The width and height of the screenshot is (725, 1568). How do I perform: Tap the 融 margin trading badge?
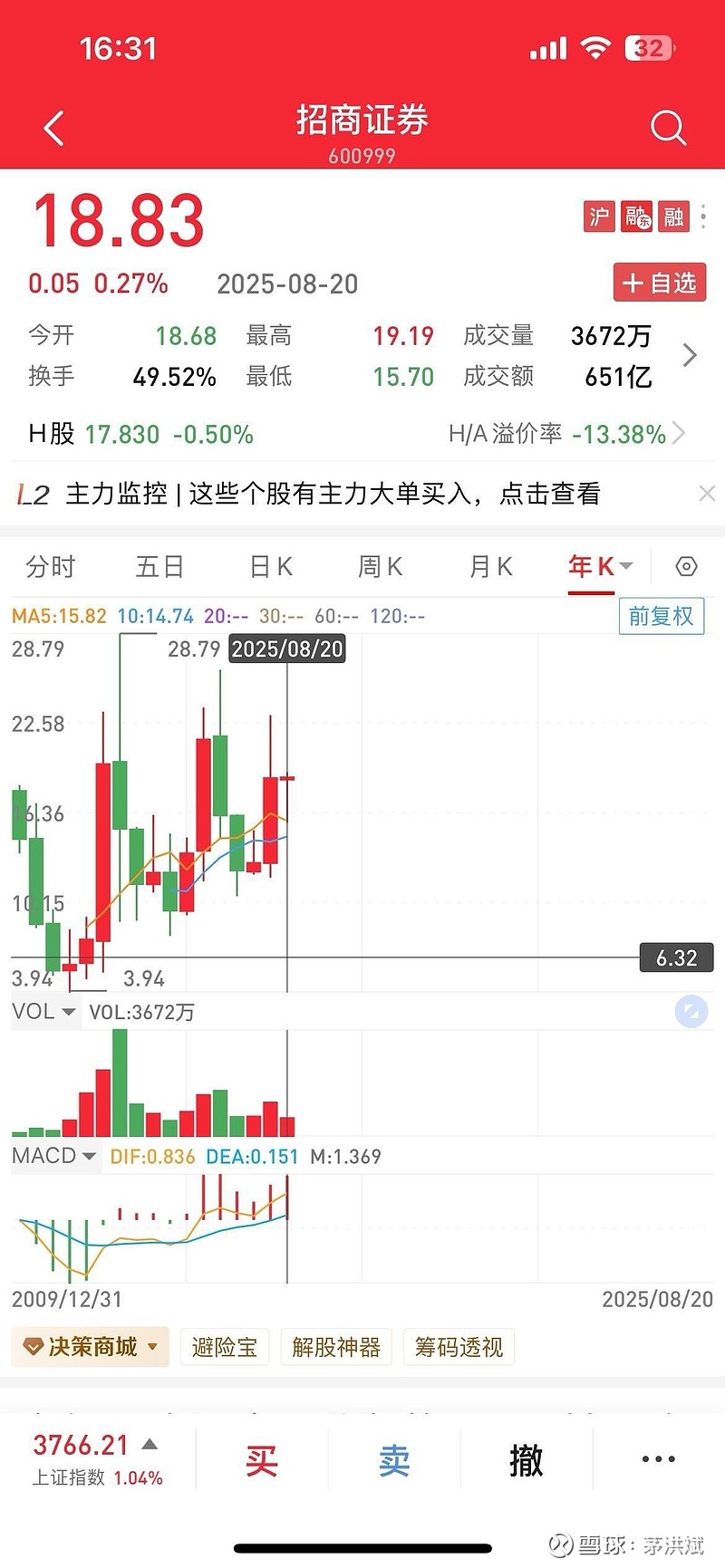coord(672,216)
